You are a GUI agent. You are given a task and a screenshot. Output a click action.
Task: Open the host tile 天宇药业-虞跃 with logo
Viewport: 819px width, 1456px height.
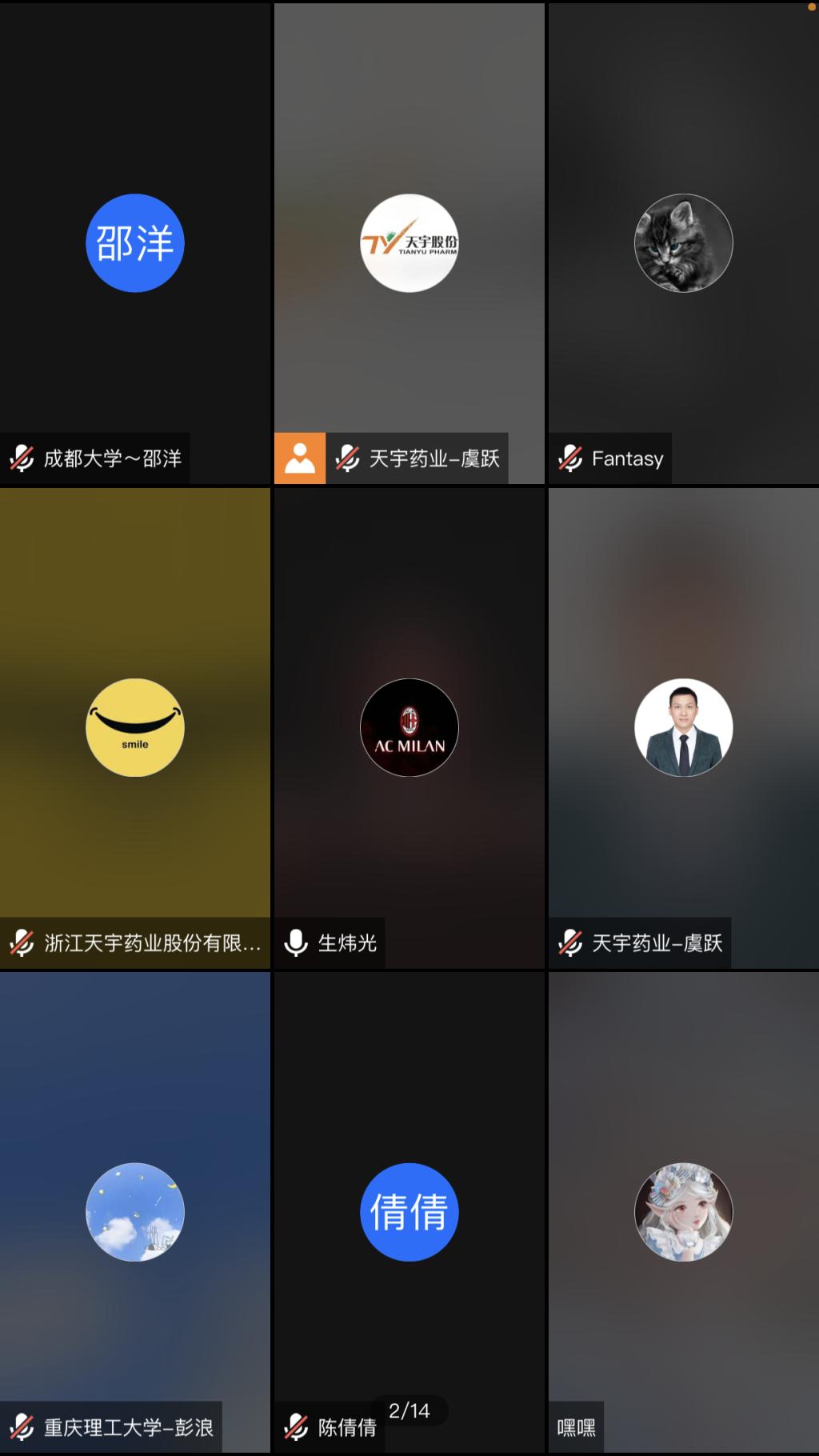409,243
